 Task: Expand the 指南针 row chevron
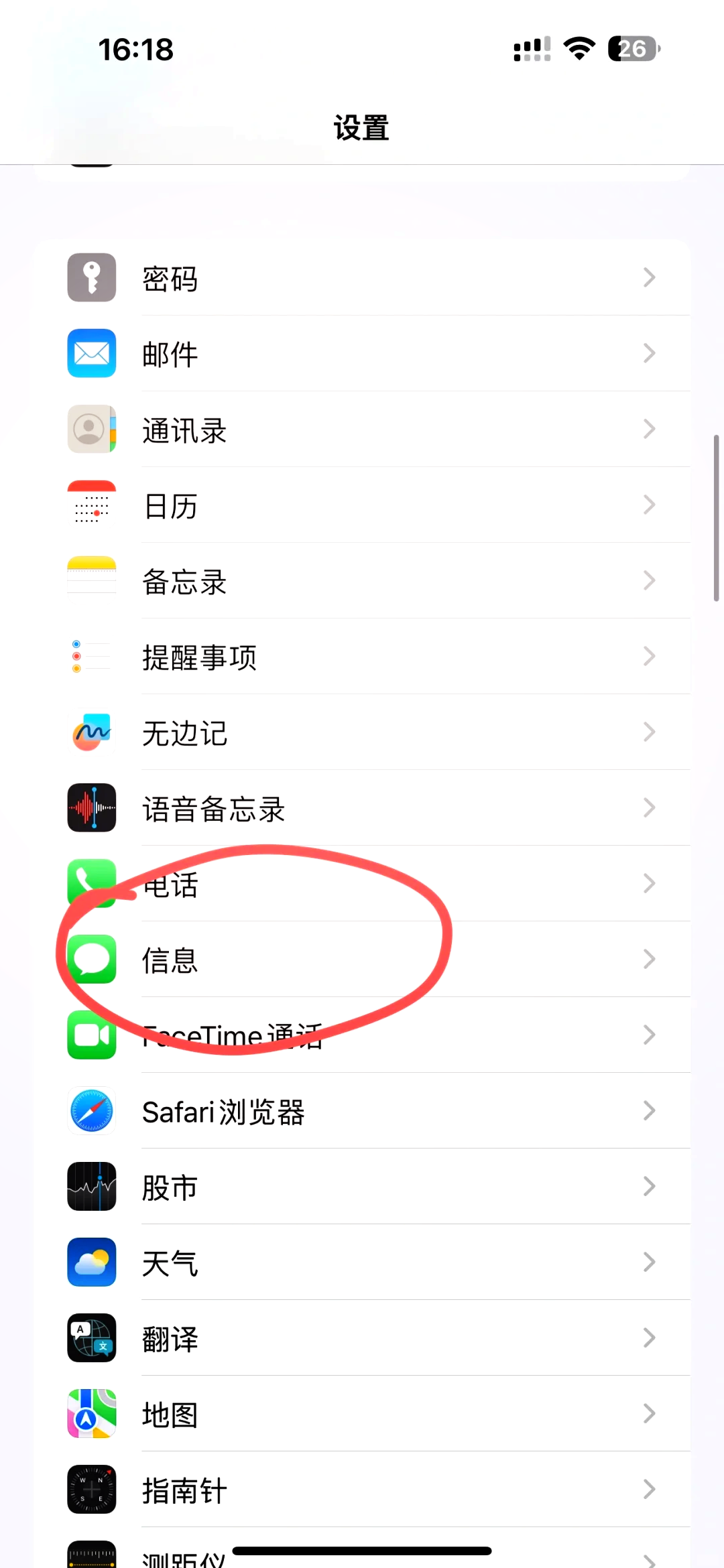(x=648, y=1490)
